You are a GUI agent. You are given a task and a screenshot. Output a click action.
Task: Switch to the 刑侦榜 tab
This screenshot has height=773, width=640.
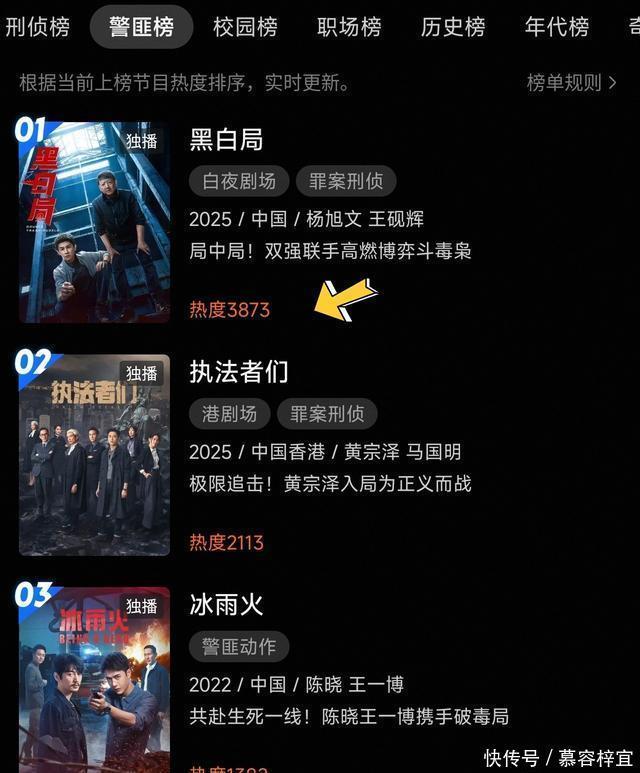click(x=36, y=27)
